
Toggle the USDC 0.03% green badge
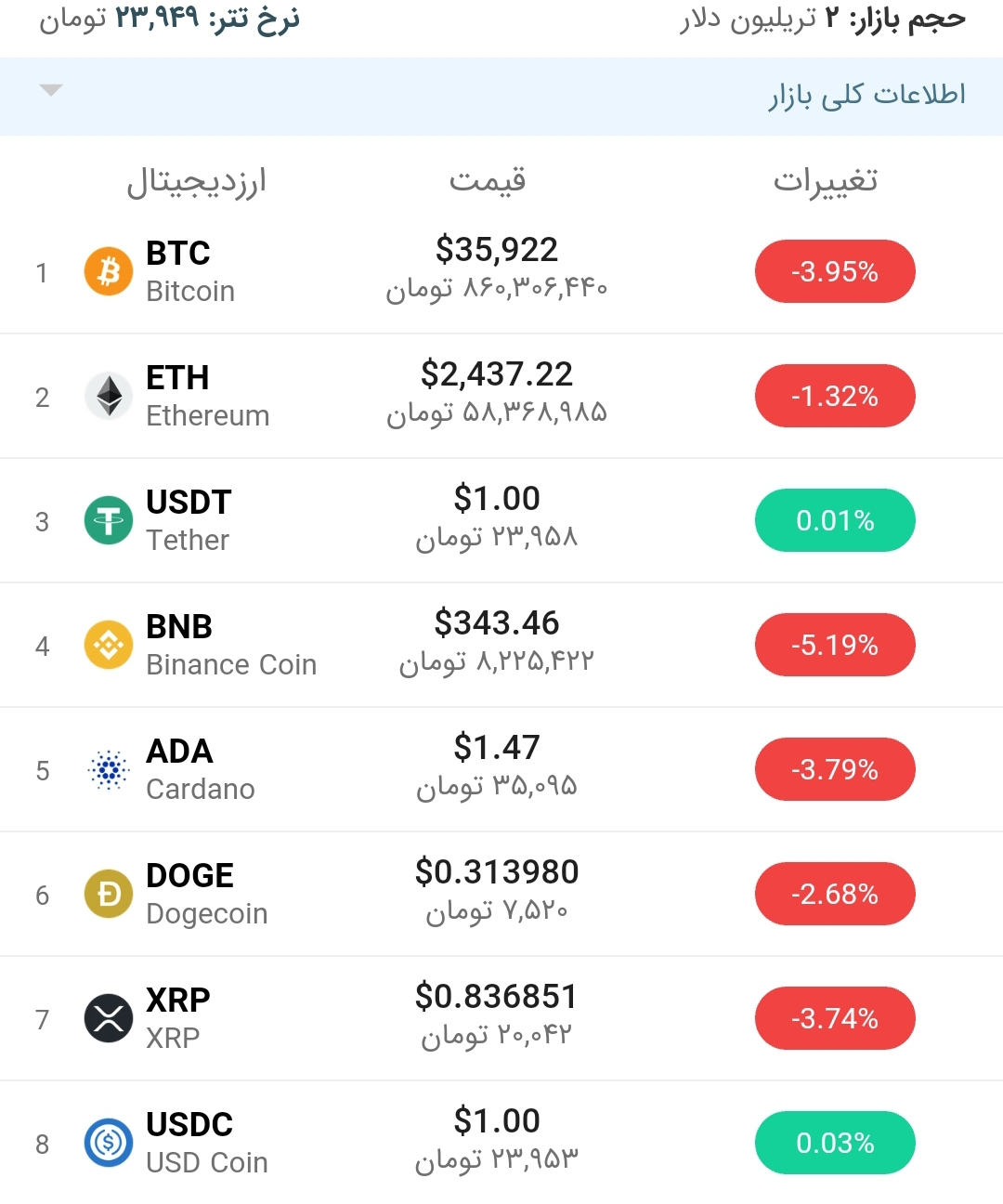pos(834,1144)
